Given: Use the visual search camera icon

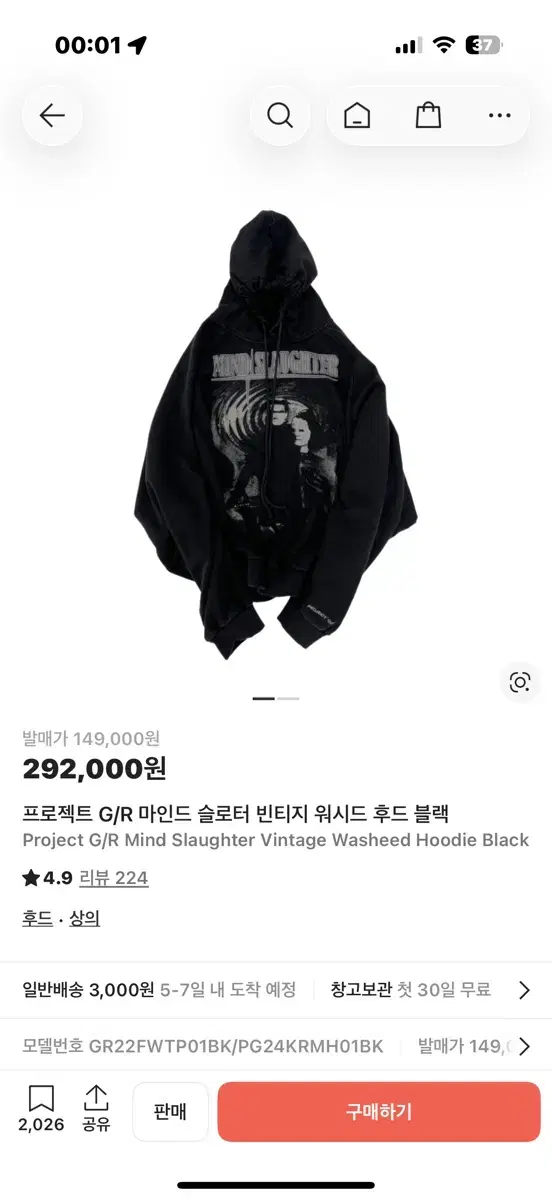Looking at the screenshot, I should (519, 683).
